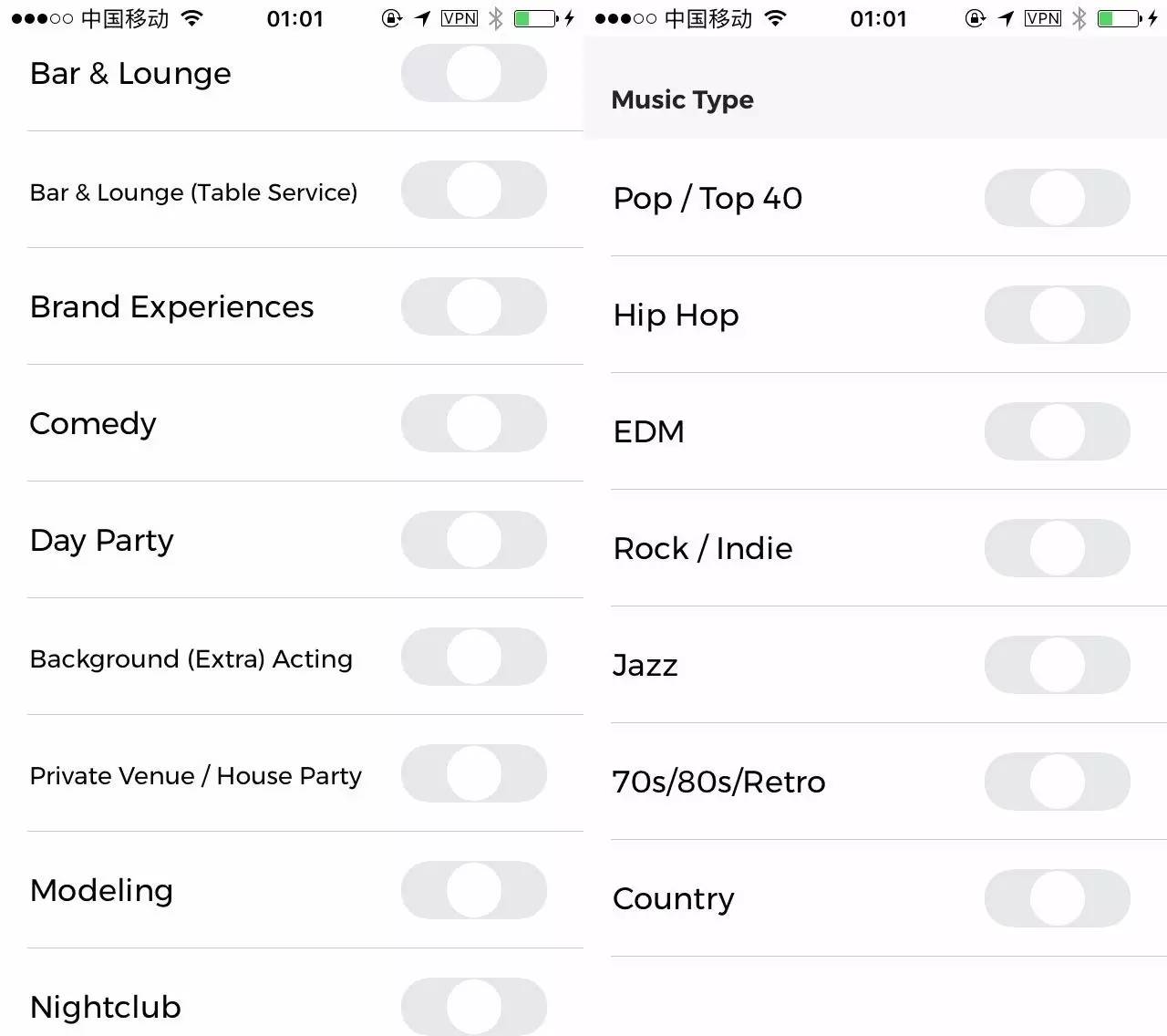Enable the Country music toggle
This screenshot has height=1036, width=1167.
(x=1057, y=898)
